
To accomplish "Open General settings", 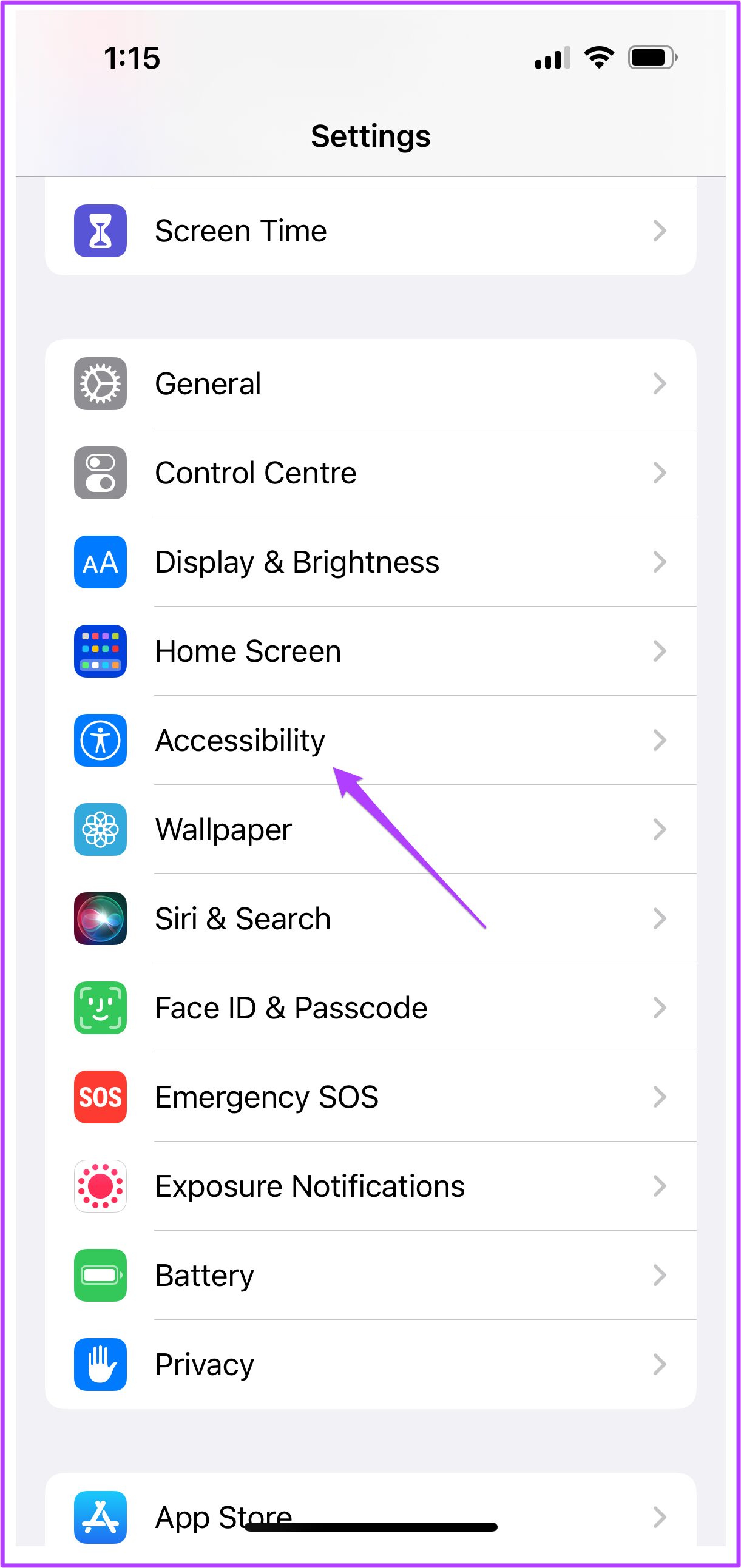I will 370,383.
